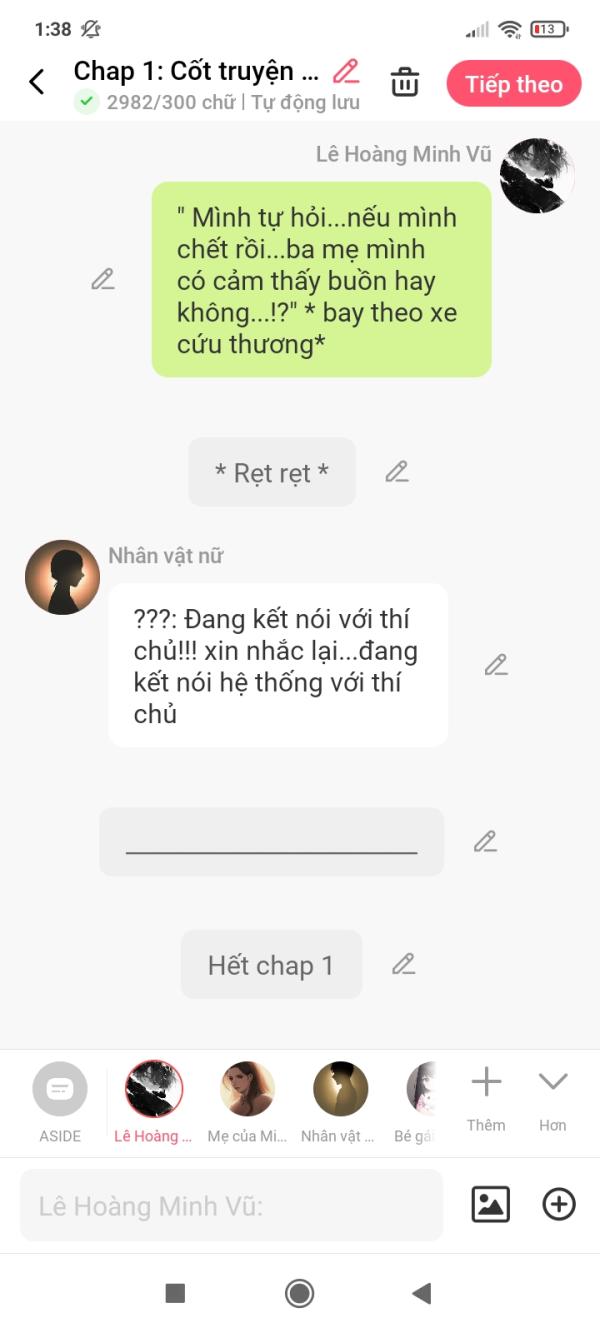Focus the Lê Hoàng Minh Vũ message field
Screen dimensions: 600x1333
pyautogui.click(x=231, y=1205)
